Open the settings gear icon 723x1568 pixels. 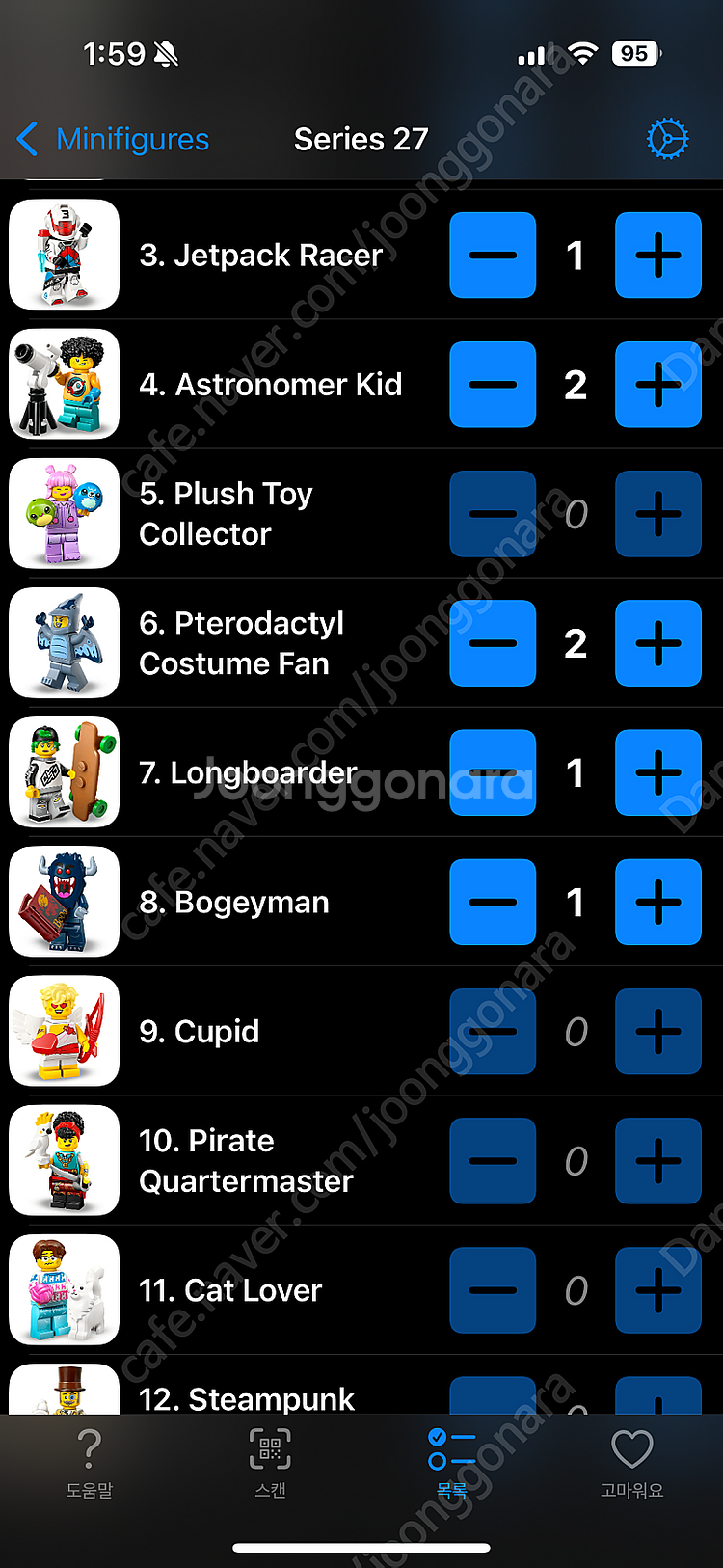pos(667,140)
